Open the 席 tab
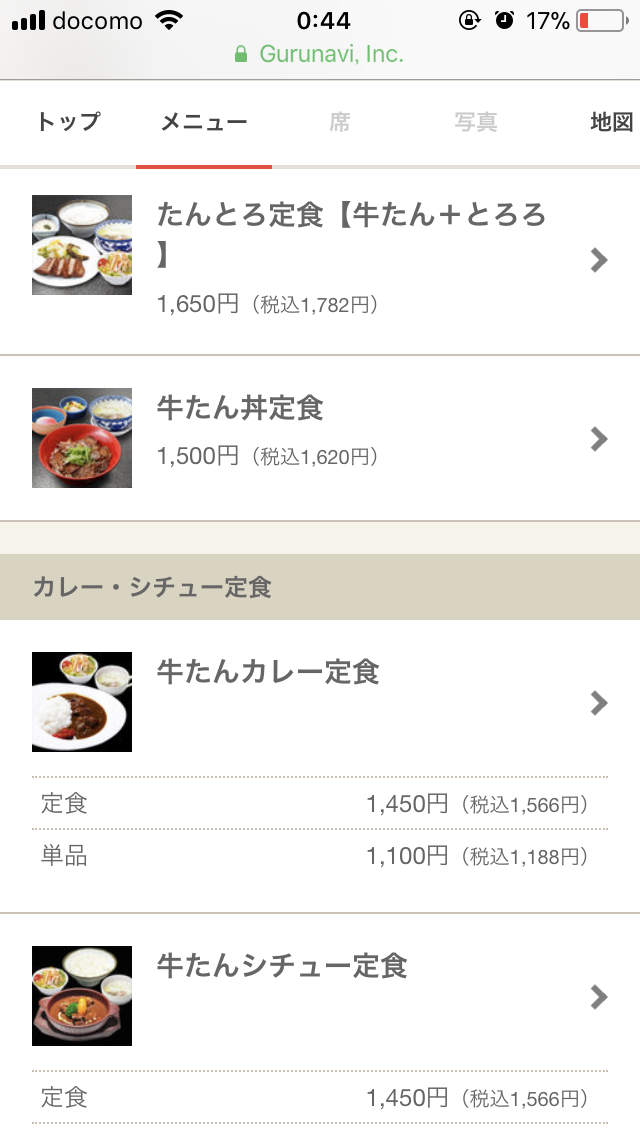The image size is (640, 1136). click(x=340, y=123)
